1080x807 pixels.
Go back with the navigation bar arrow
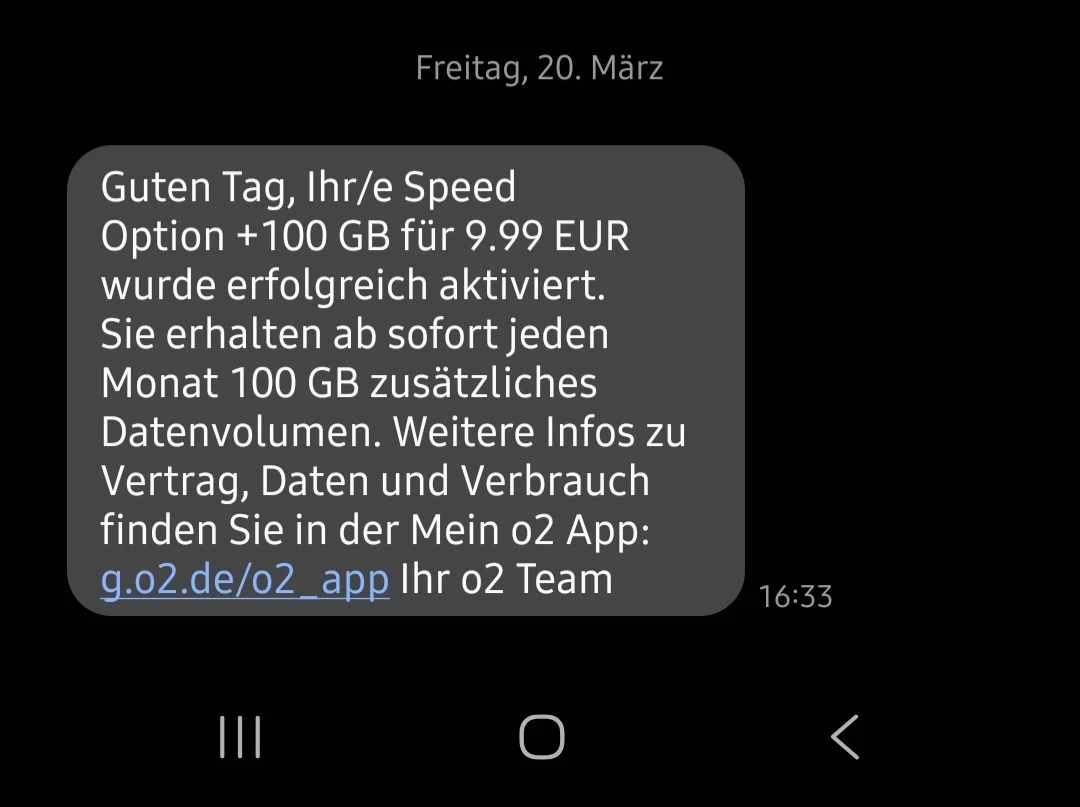coord(845,738)
